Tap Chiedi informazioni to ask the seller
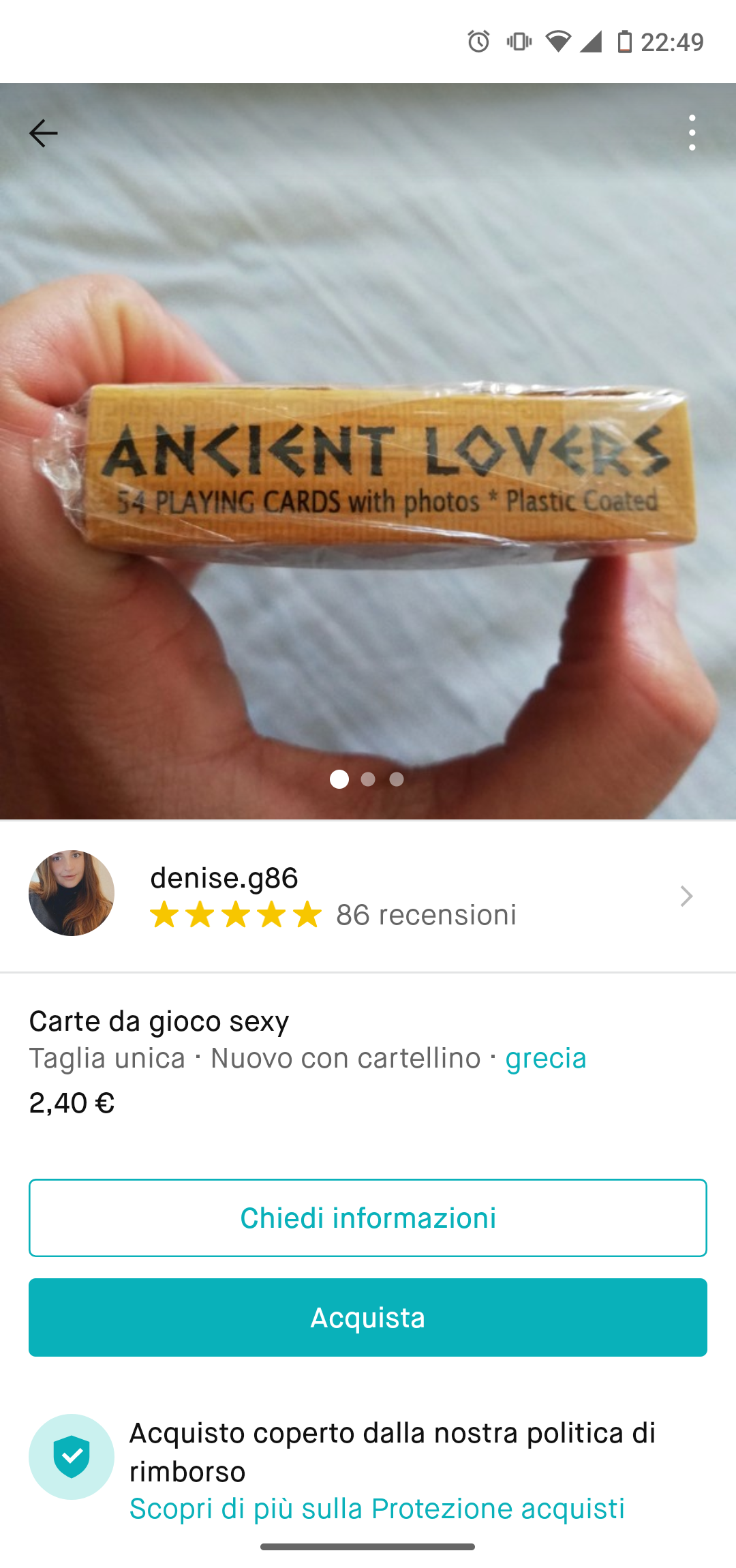The height and width of the screenshot is (1568, 736). [368, 1218]
